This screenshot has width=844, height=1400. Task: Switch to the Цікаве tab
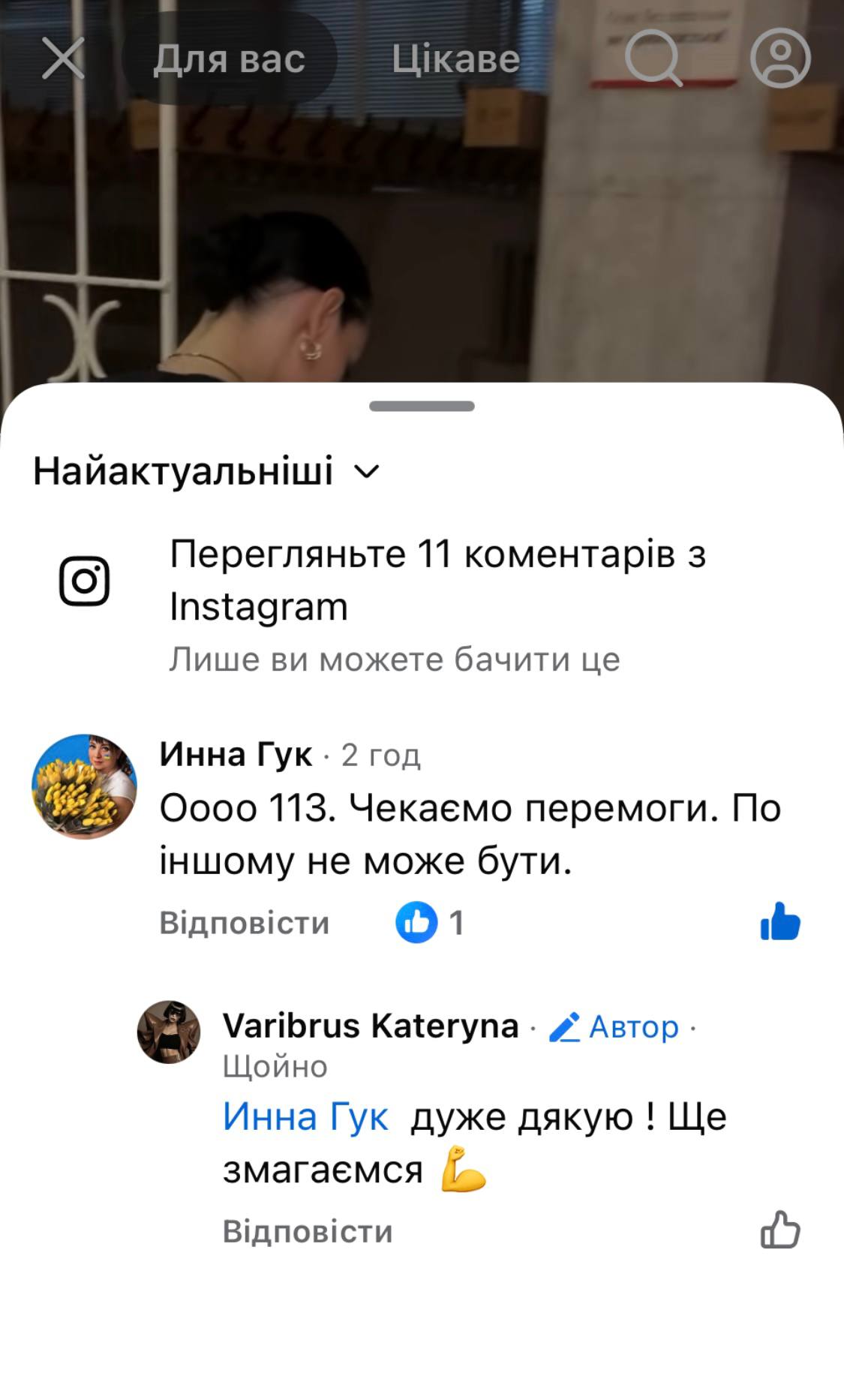[x=455, y=59]
